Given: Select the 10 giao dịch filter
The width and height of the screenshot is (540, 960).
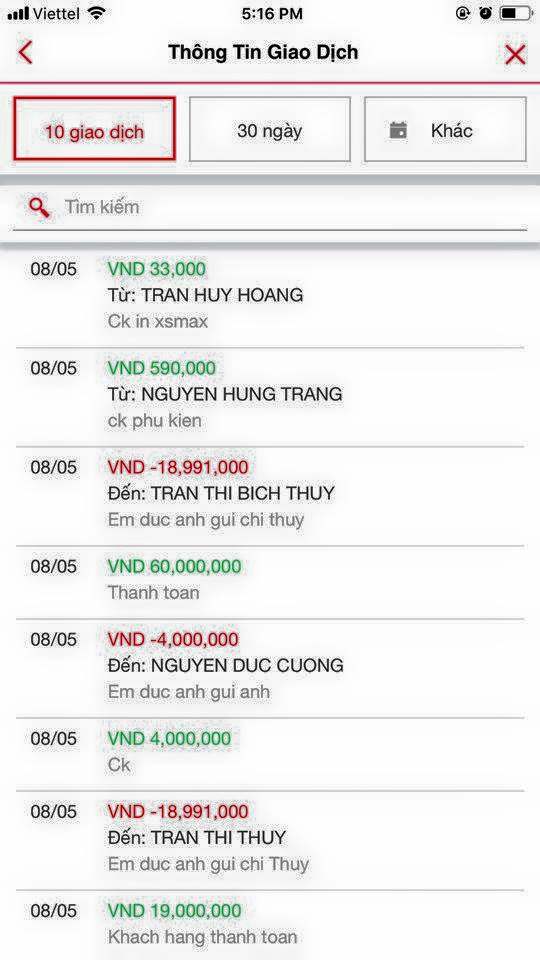Looking at the screenshot, I should [94, 129].
